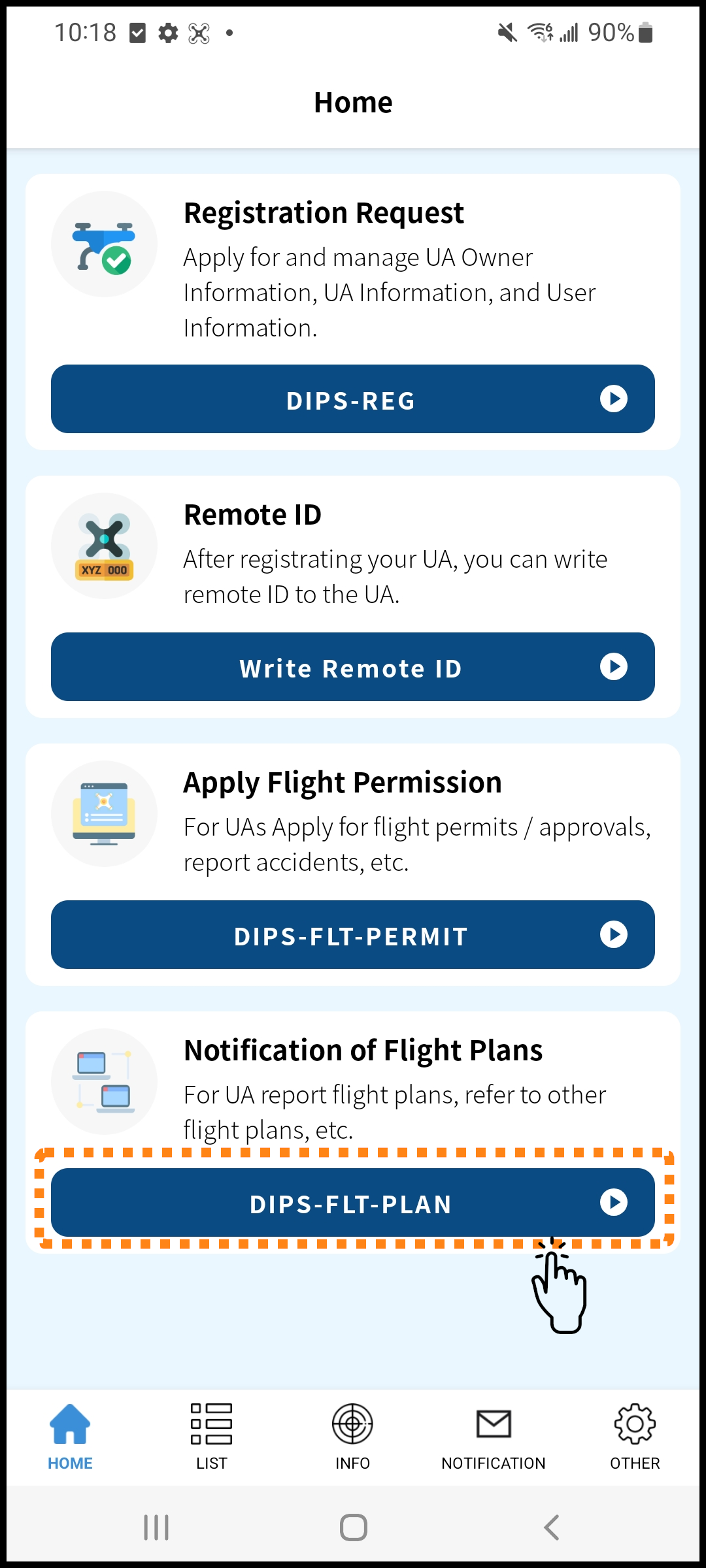Open the system recent apps view
Viewport: 706px width, 1568px height.
click(156, 1527)
